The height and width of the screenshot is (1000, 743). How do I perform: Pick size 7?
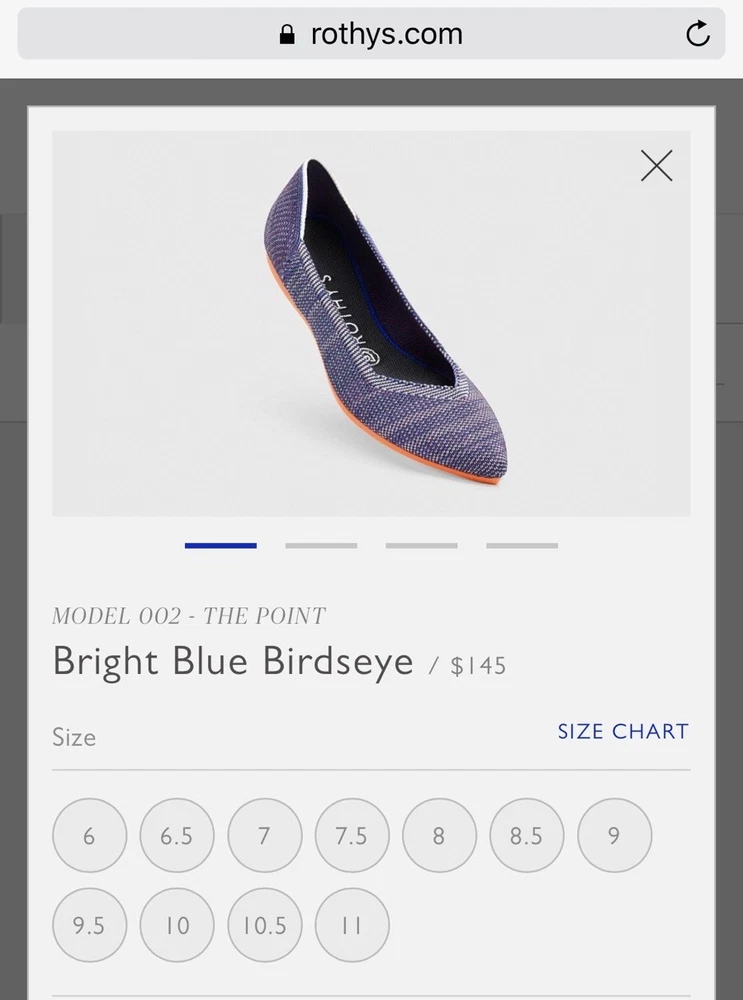pos(264,835)
